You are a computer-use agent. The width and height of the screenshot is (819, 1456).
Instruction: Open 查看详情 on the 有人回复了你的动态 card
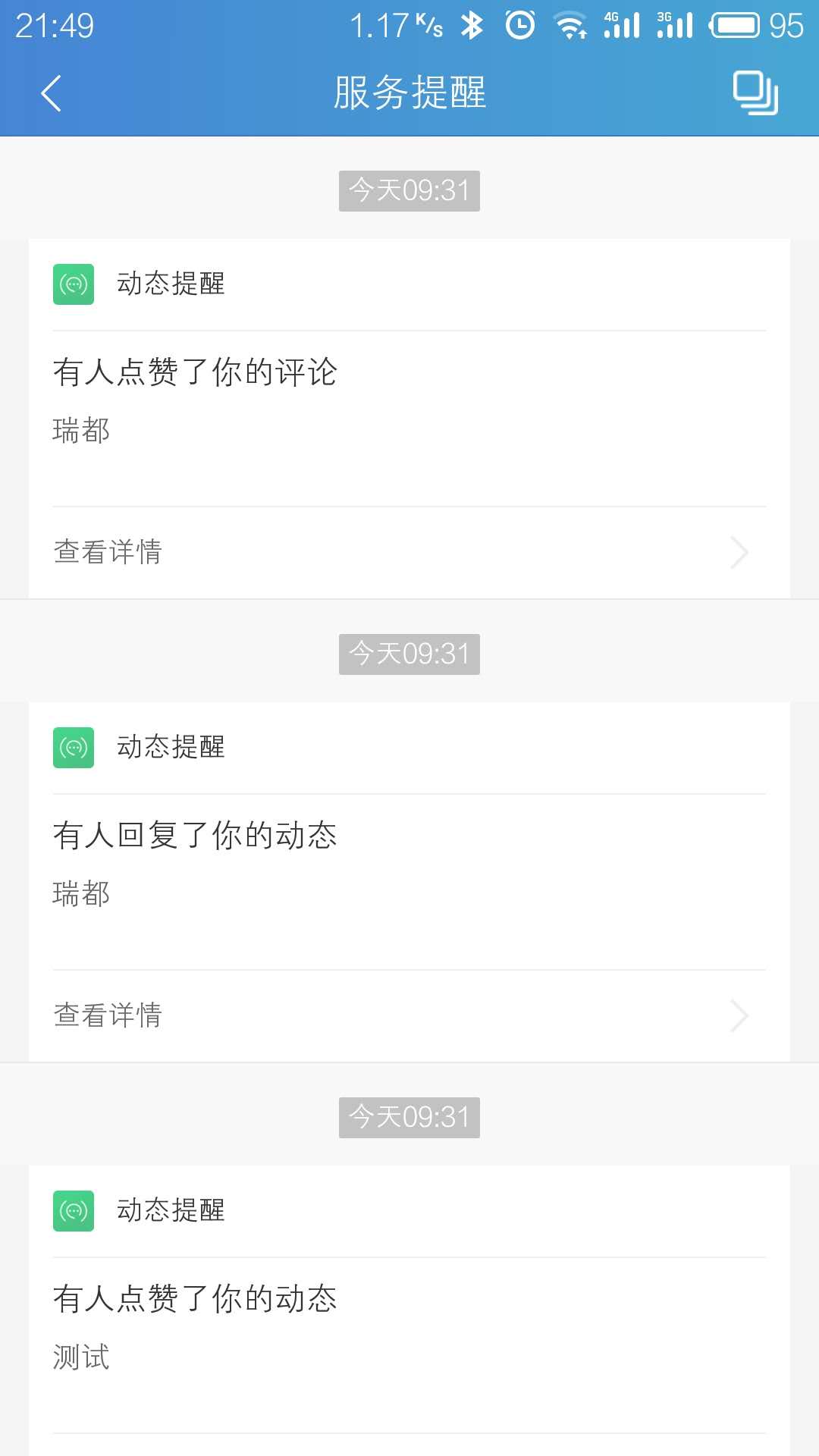point(108,1015)
